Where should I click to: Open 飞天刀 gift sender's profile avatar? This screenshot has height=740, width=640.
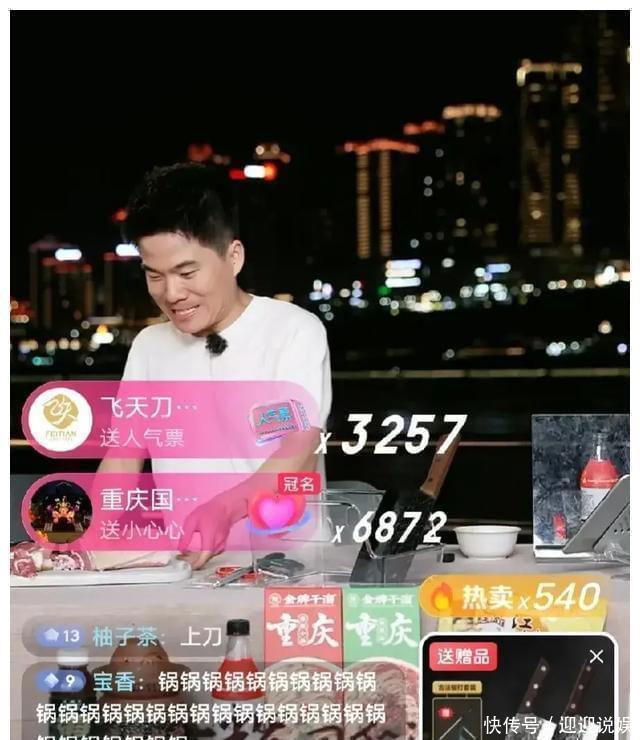point(61,419)
